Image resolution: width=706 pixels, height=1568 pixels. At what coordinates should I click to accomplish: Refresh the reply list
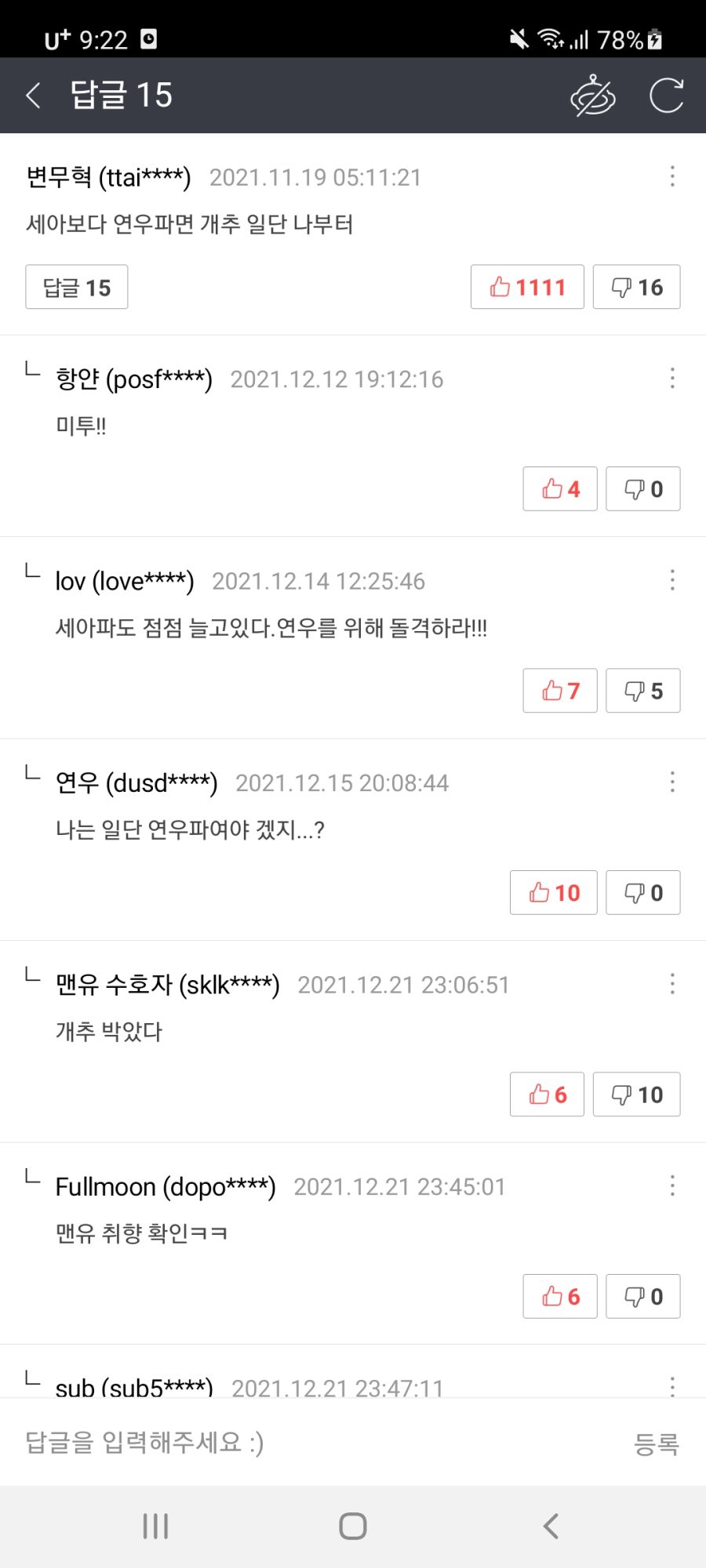[x=666, y=94]
